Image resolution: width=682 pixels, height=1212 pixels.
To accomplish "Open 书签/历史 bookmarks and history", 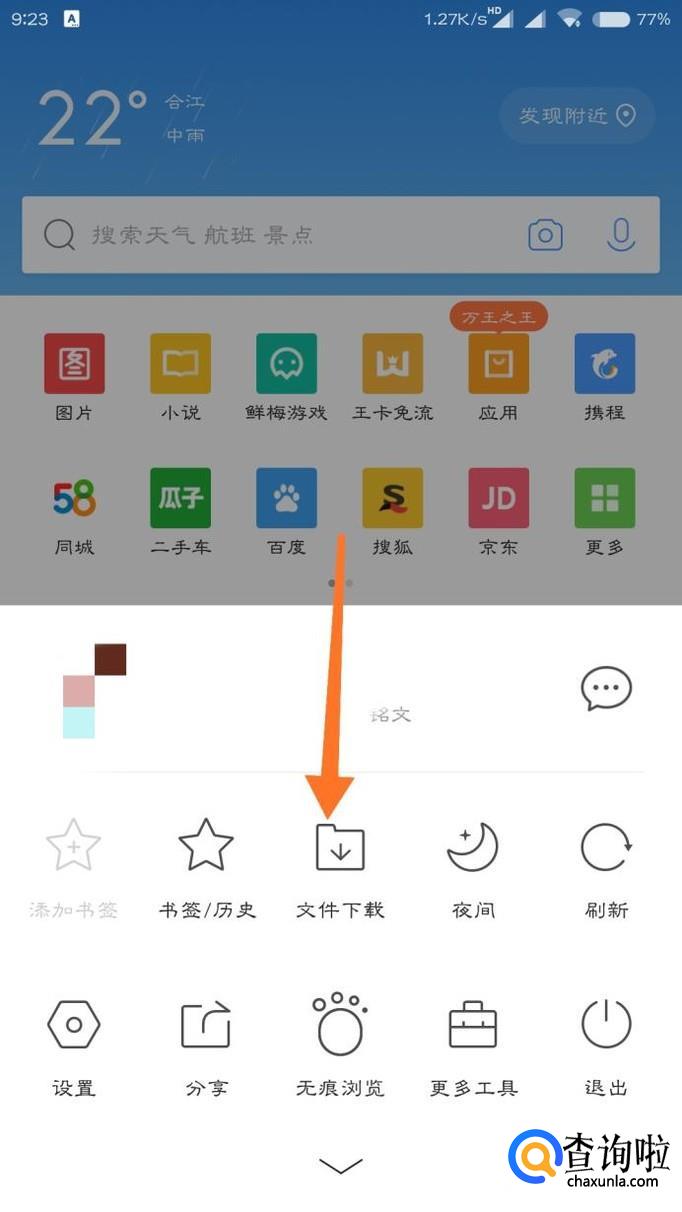I will 206,867.
